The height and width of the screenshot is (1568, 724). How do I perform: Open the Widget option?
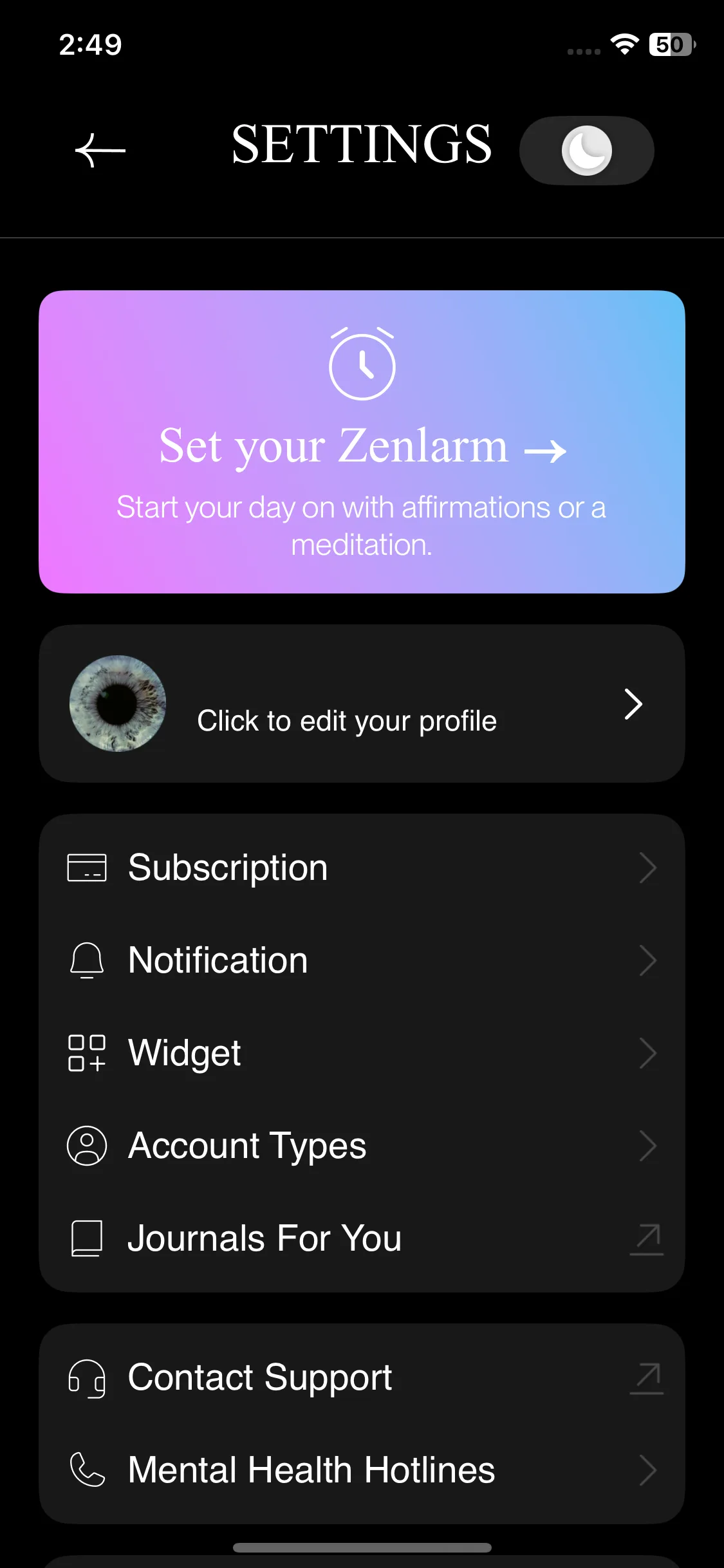[362, 1053]
